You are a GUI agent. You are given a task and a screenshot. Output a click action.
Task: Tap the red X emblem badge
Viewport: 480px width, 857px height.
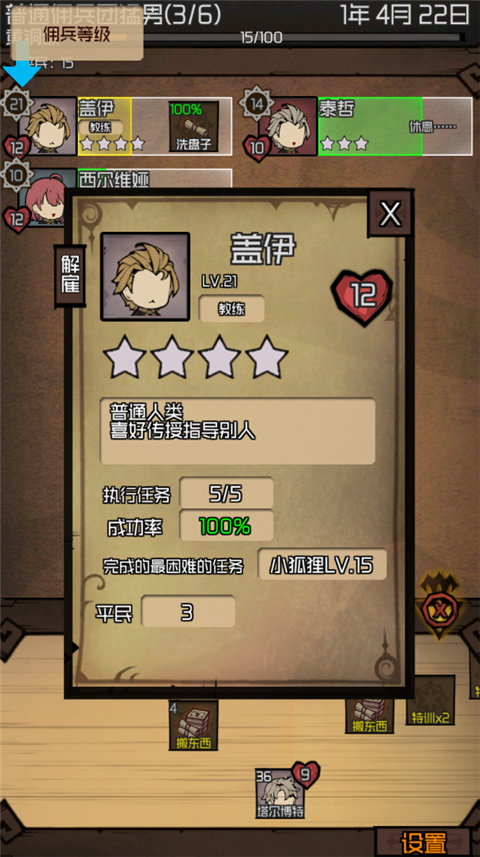[439, 609]
